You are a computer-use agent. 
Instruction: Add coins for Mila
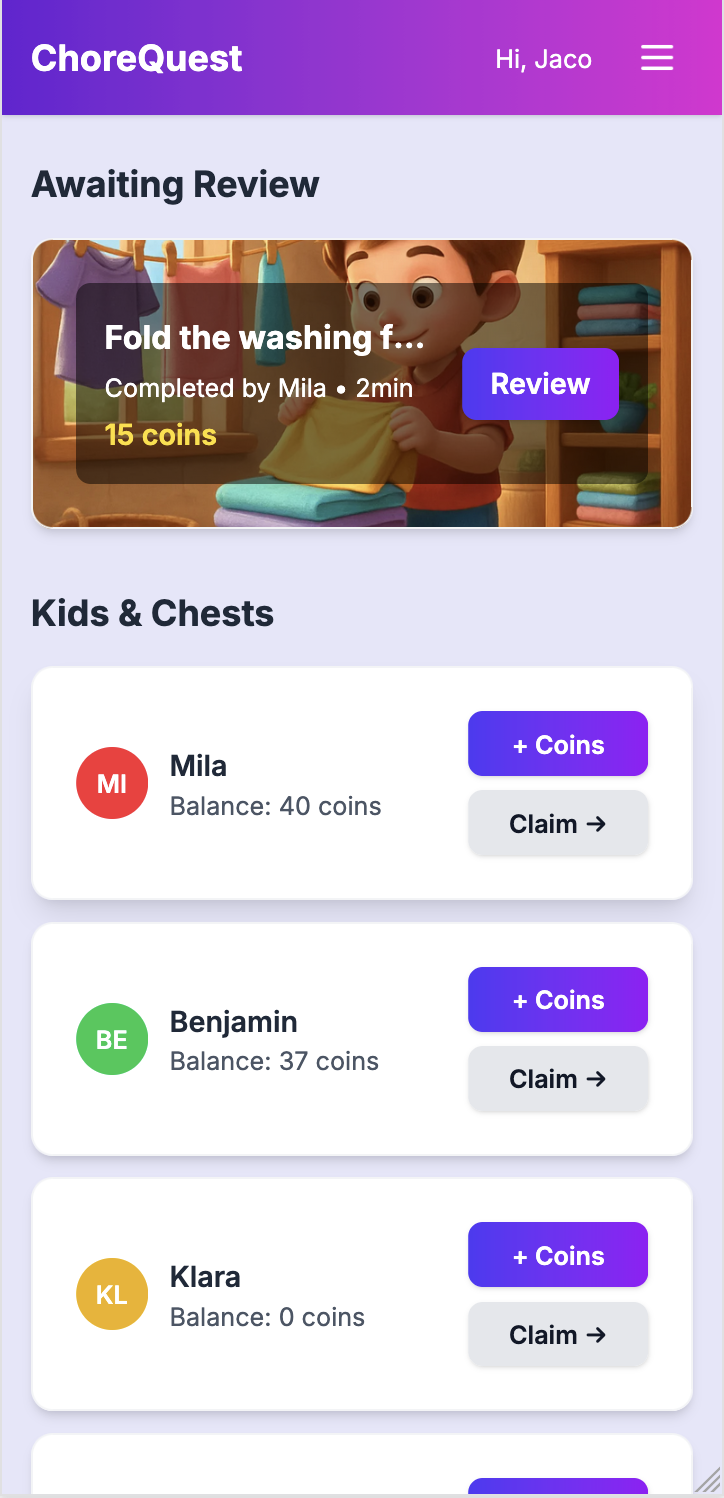(558, 744)
